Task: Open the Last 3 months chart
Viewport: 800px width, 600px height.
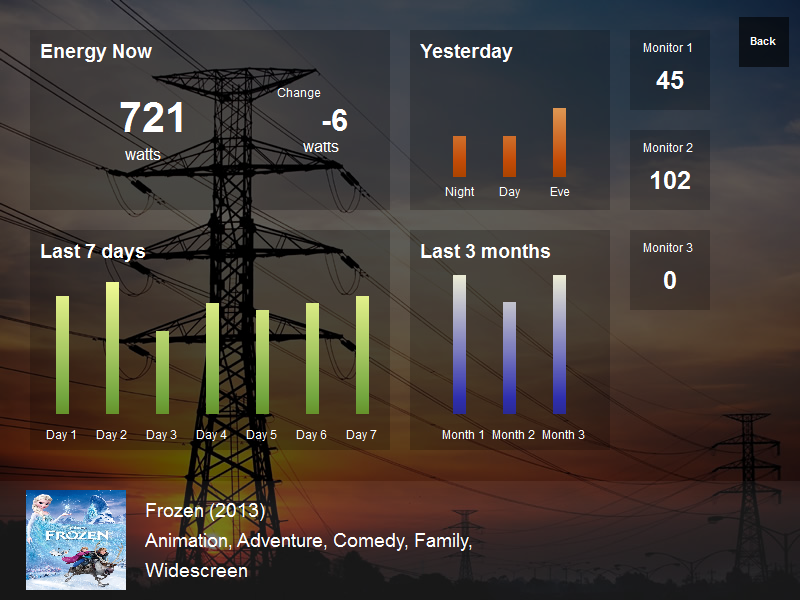Action: click(x=509, y=340)
